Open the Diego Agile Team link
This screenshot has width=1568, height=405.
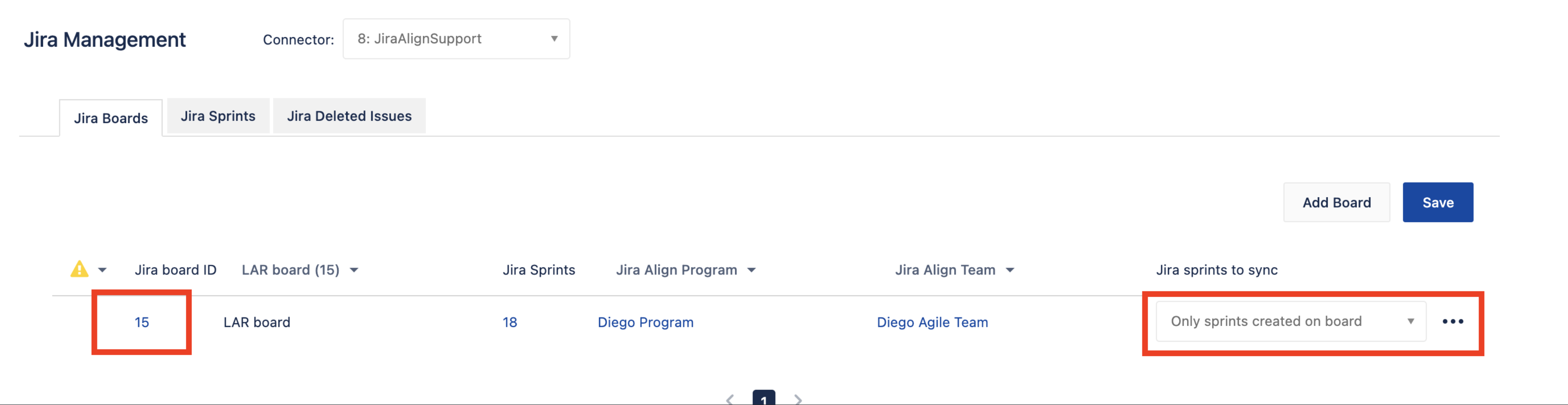coord(932,322)
